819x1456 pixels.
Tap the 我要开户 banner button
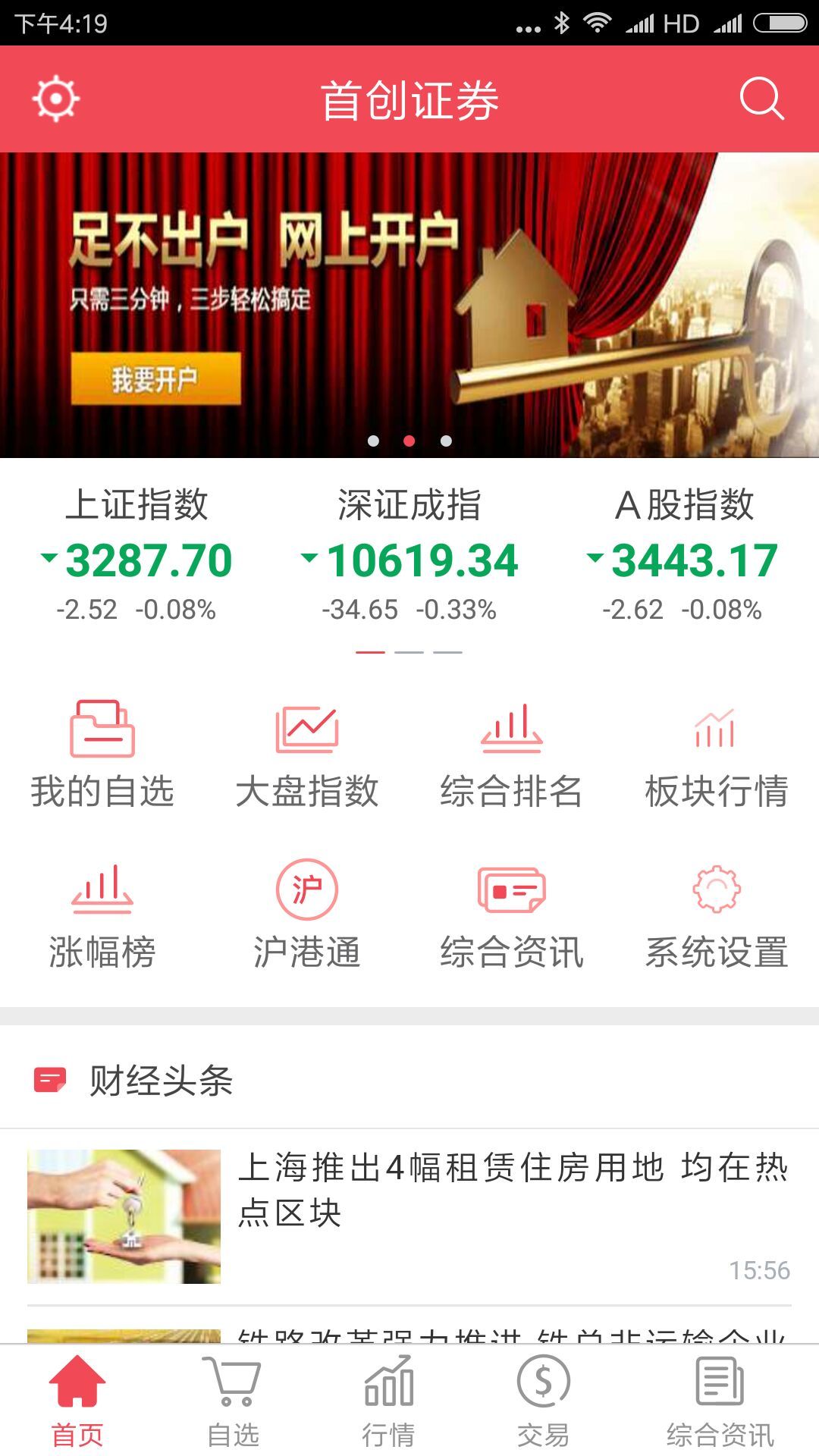pyautogui.click(x=155, y=378)
